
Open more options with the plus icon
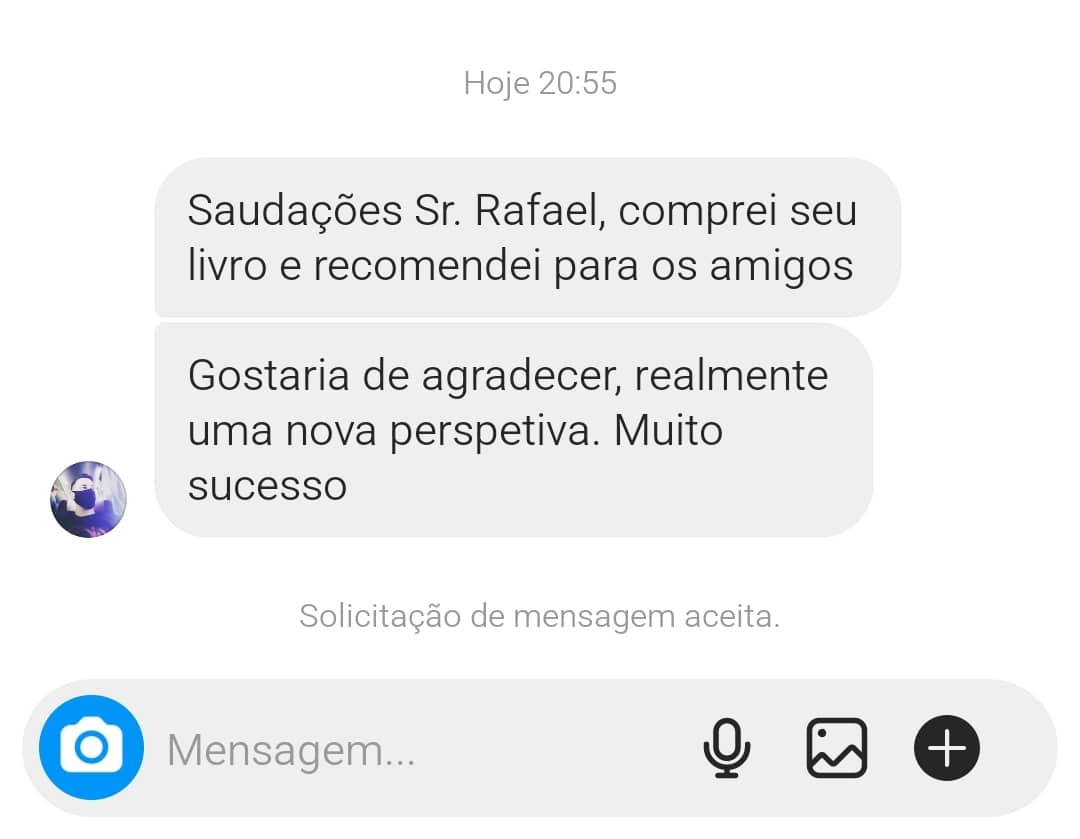click(946, 748)
